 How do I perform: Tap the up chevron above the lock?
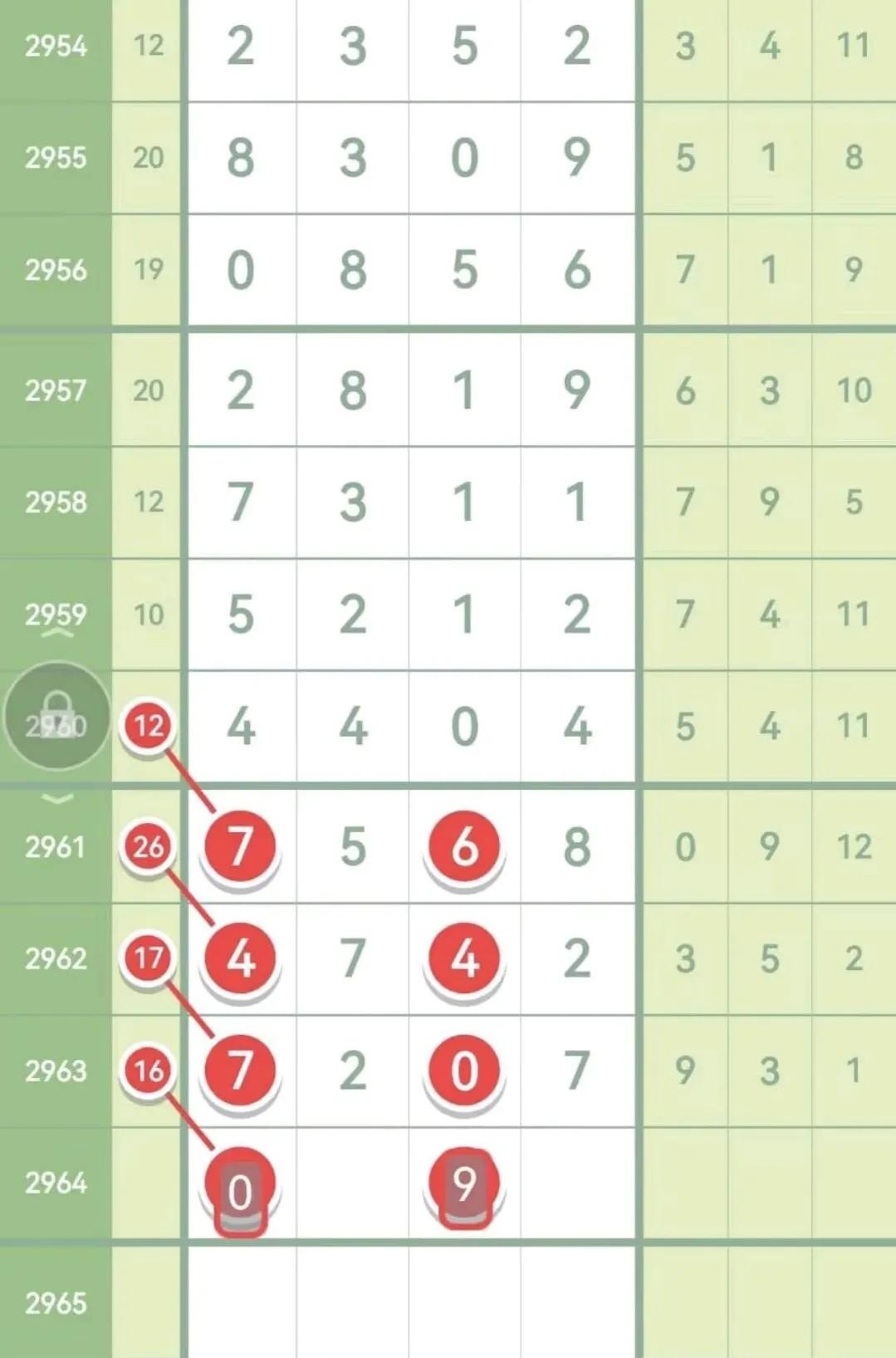click(56, 635)
